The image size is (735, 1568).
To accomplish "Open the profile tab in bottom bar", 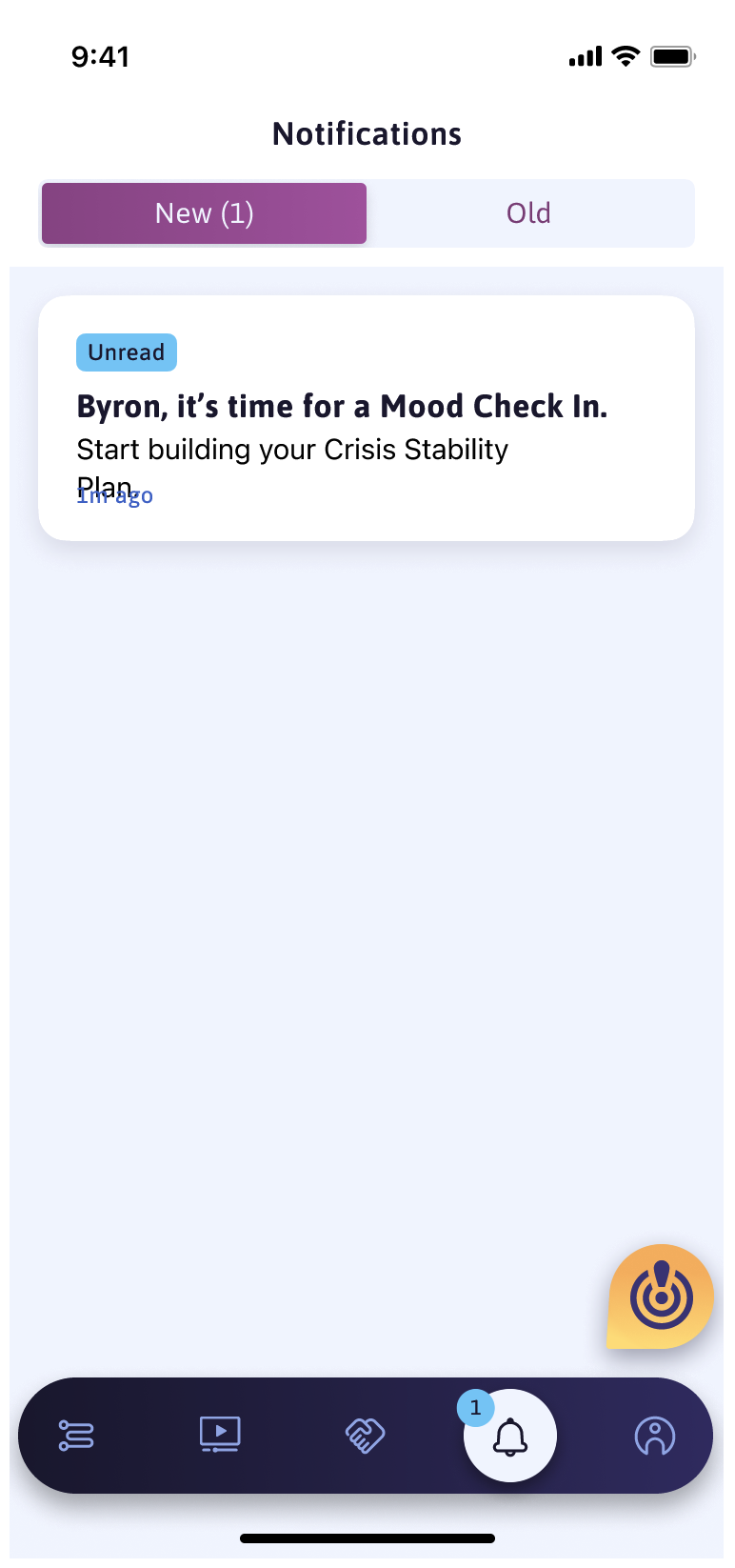I will click(x=655, y=1436).
